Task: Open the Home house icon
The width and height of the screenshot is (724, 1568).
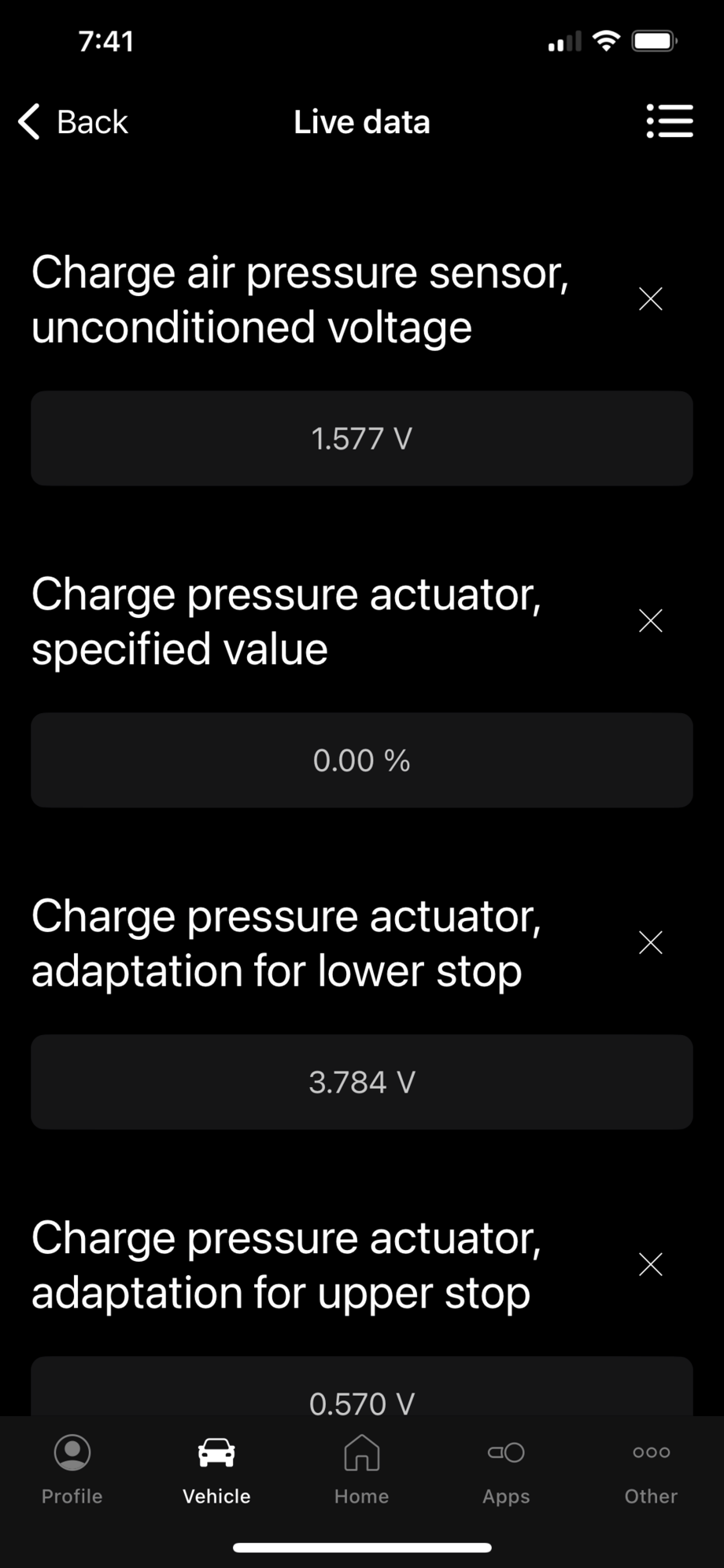Action: [361, 1452]
